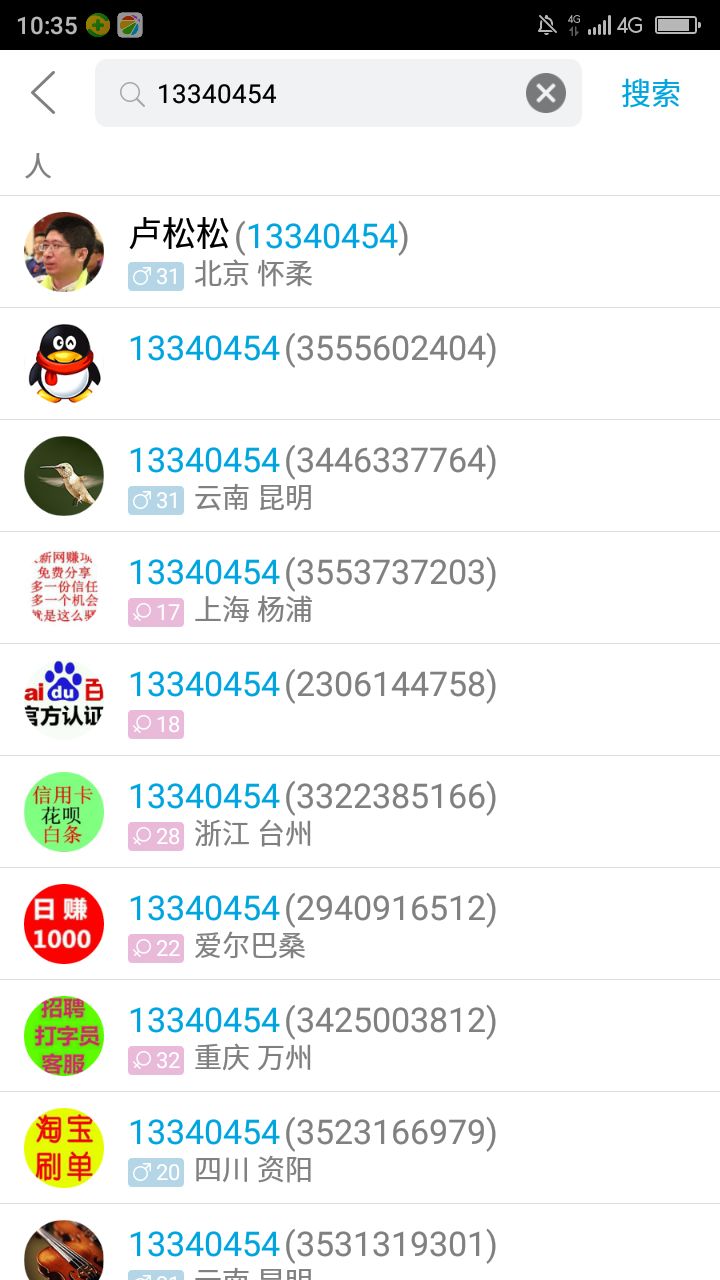The width and height of the screenshot is (720, 1280).
Task: Select the violin avatar at bottom
Action: pos(63,1252)
